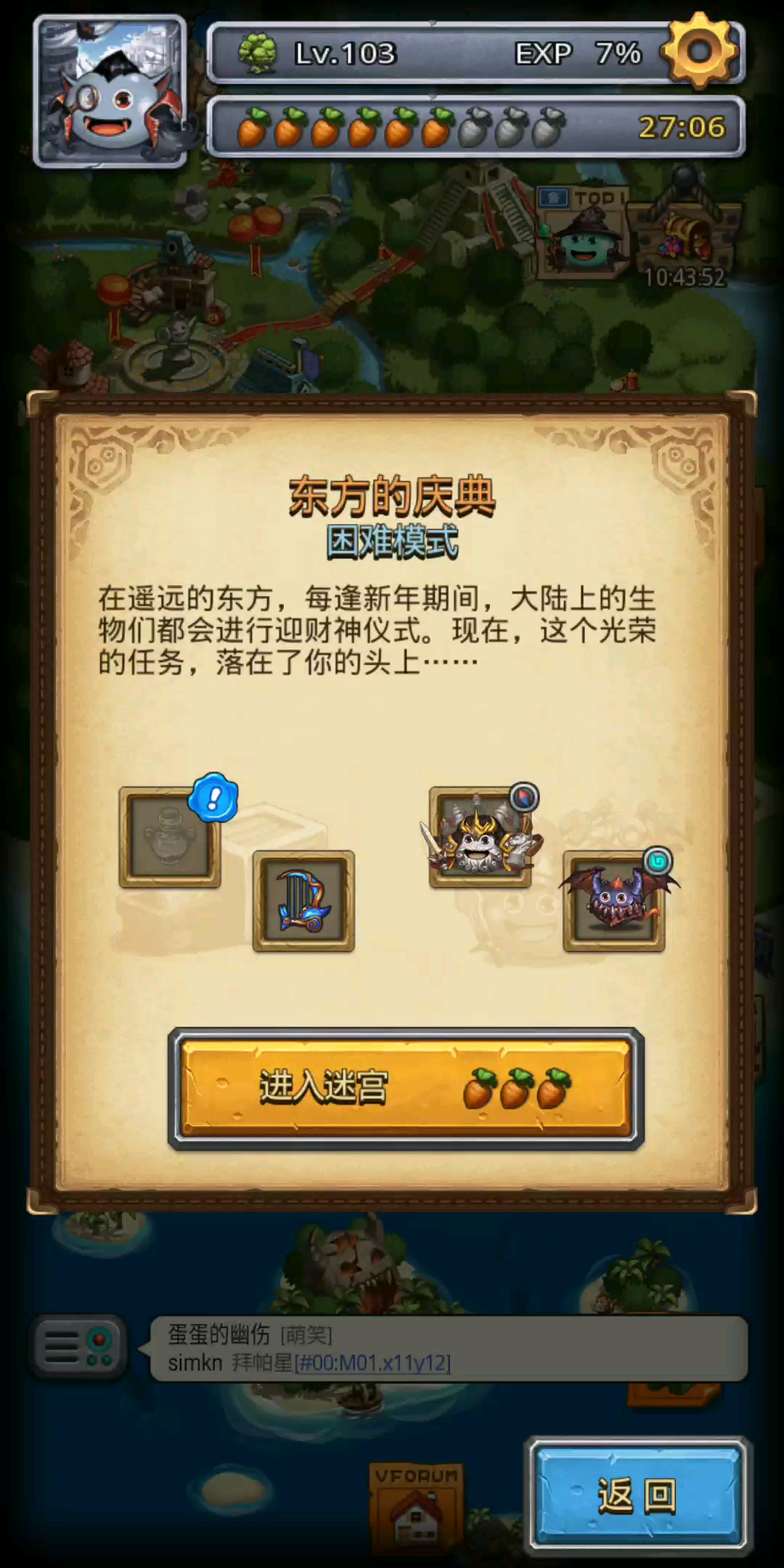
Task: View the armored knight gumball tile
Action: [x=480, y=837]
